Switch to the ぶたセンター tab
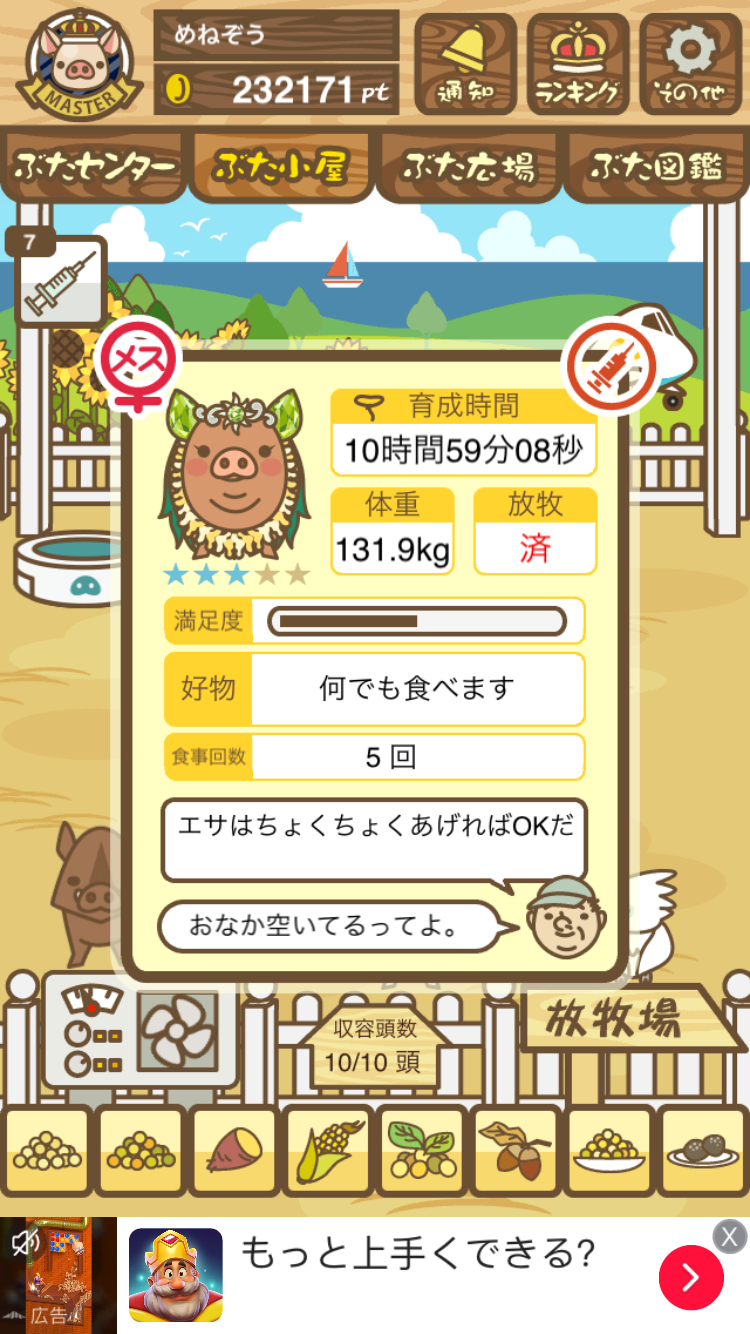 [95, 167]
